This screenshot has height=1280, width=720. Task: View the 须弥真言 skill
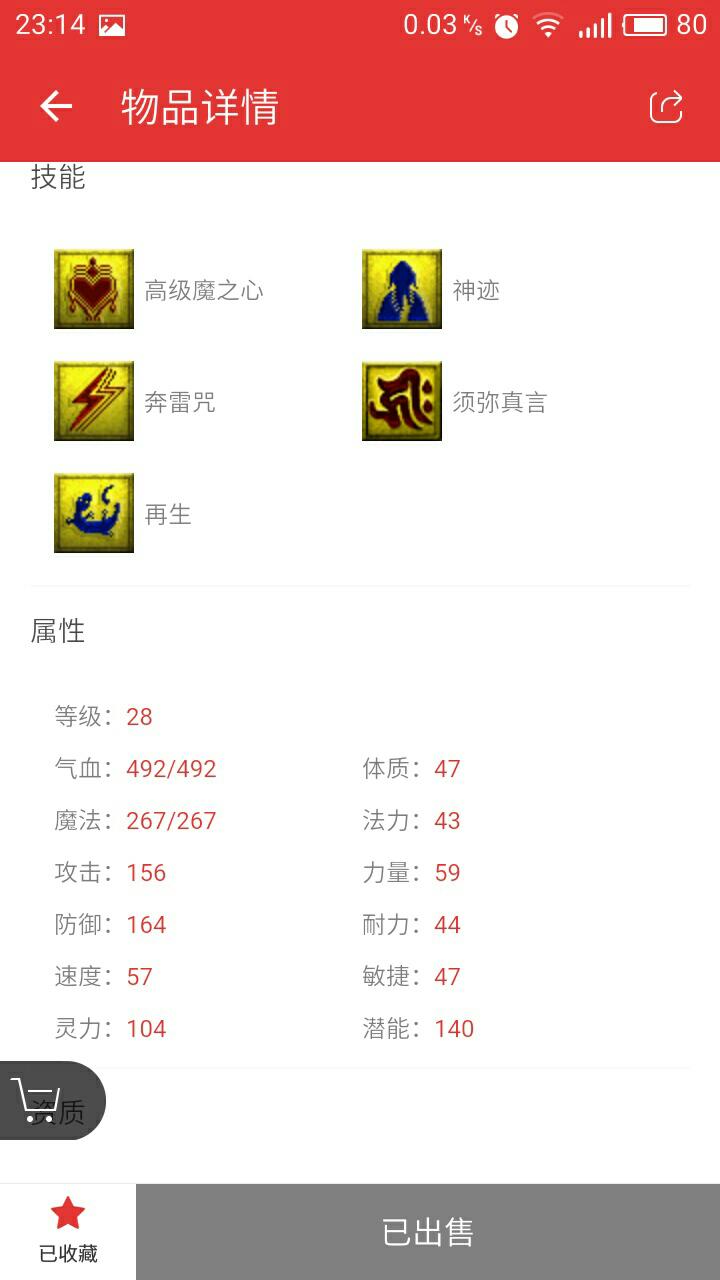[402, 402]
